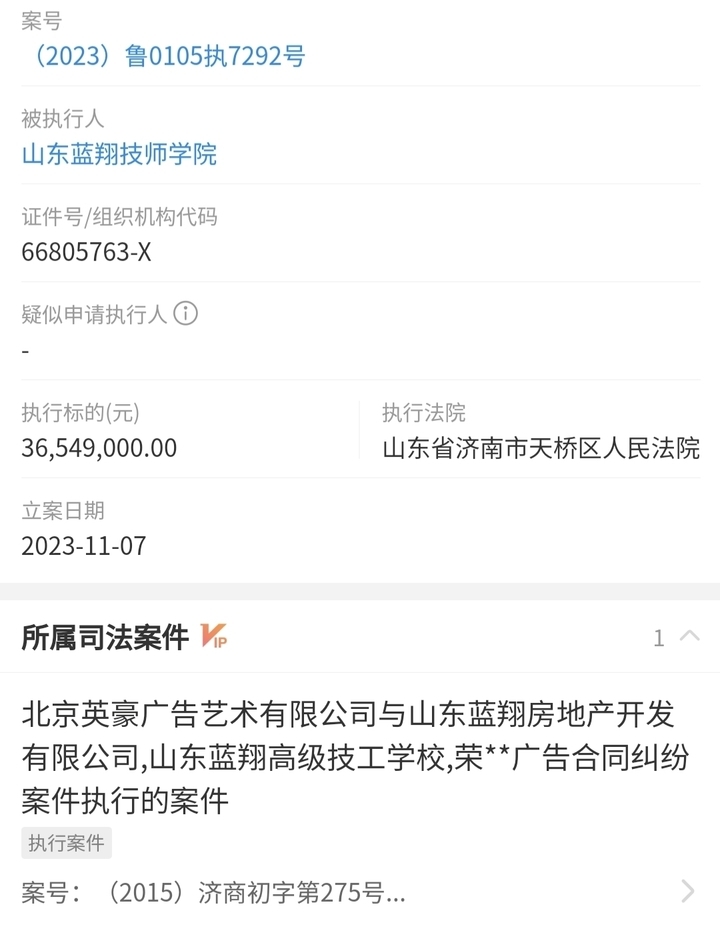This screenshot has width=720, height=925.
Task: Click 山东省济南市天桥区人民法院 court name
Action: point(542,449)
